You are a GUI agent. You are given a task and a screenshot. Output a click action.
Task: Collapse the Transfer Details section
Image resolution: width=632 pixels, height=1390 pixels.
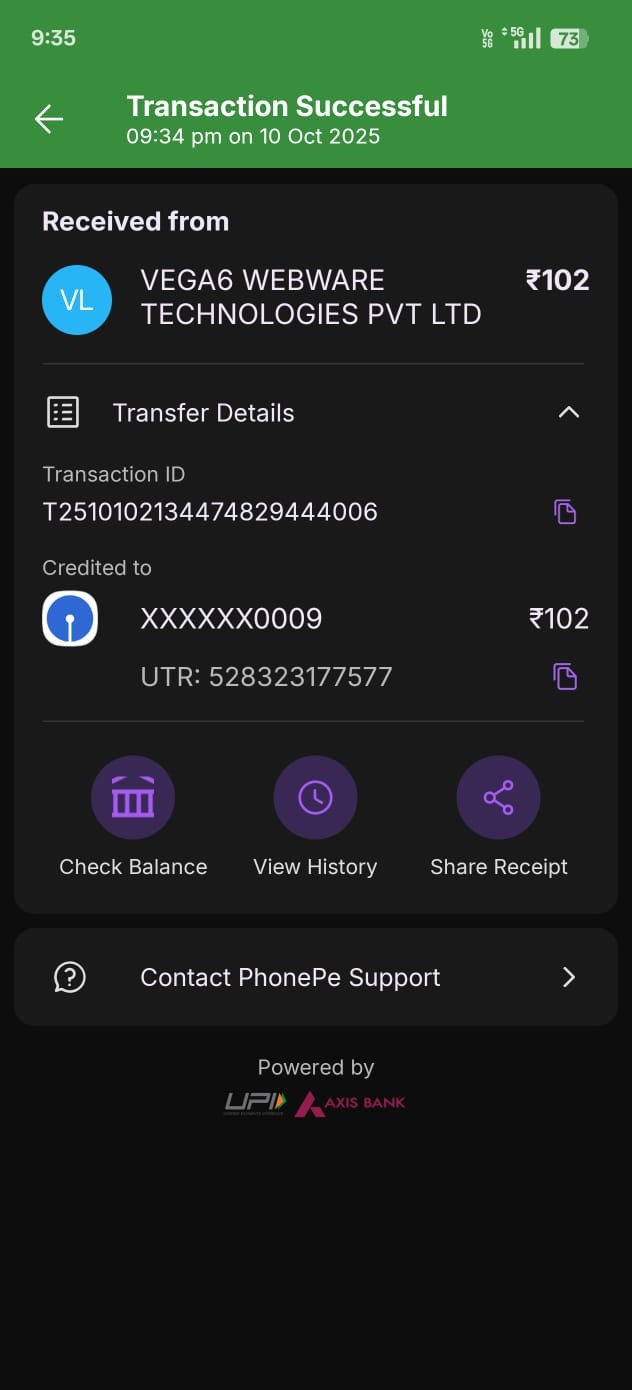568,413
